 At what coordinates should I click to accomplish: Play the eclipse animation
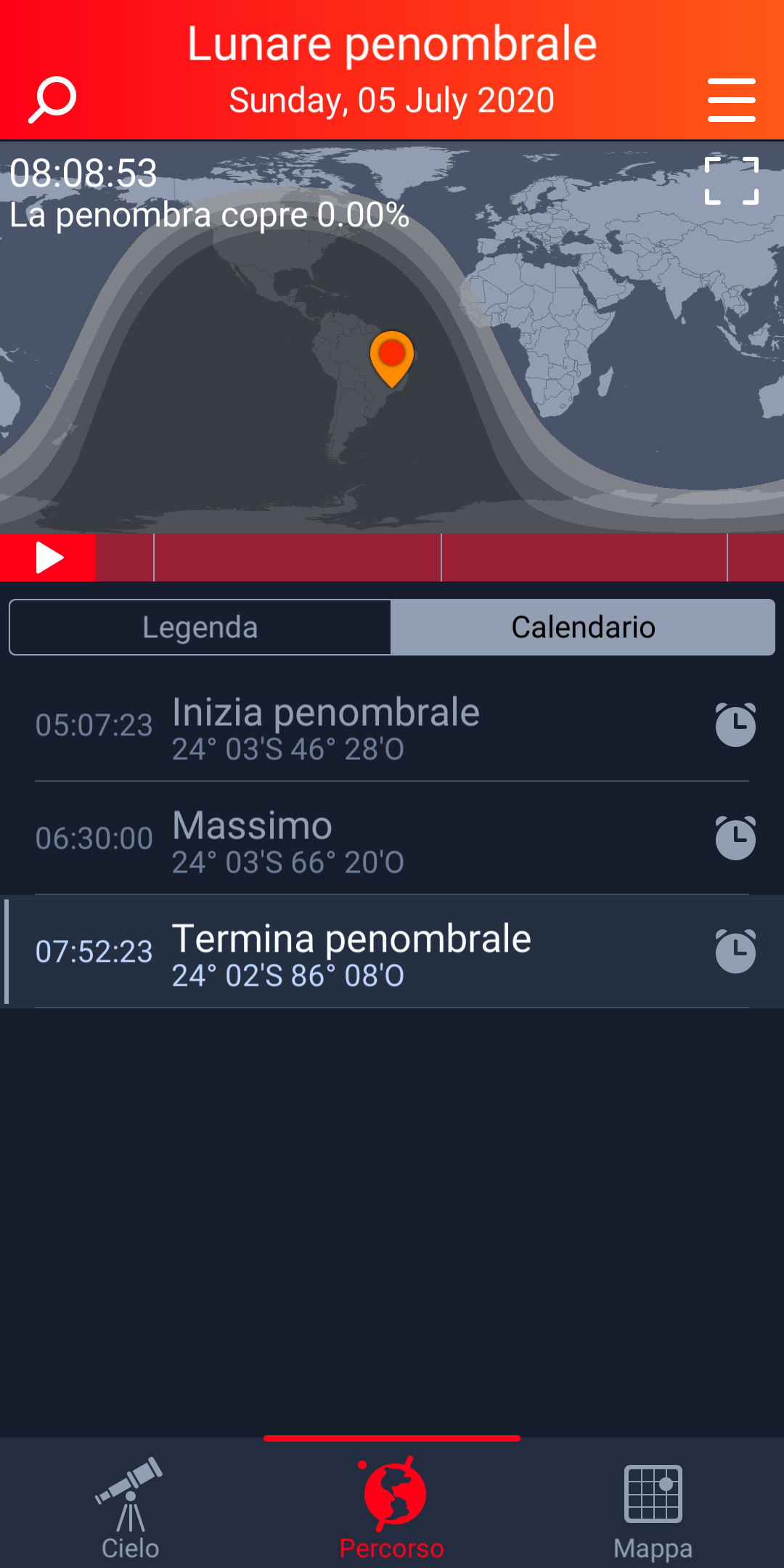pyautogui.click(x=48, y=558)
